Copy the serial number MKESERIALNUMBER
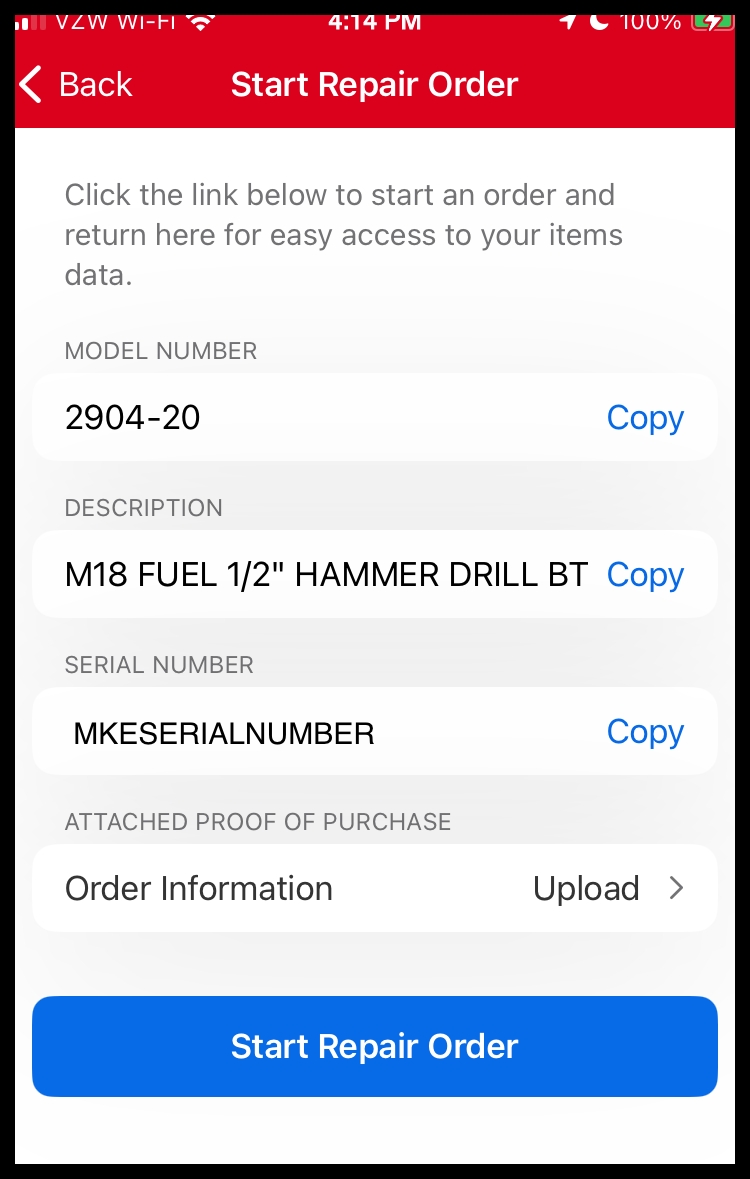Screen dimensions: 750x1179 [x=645, y=731]
